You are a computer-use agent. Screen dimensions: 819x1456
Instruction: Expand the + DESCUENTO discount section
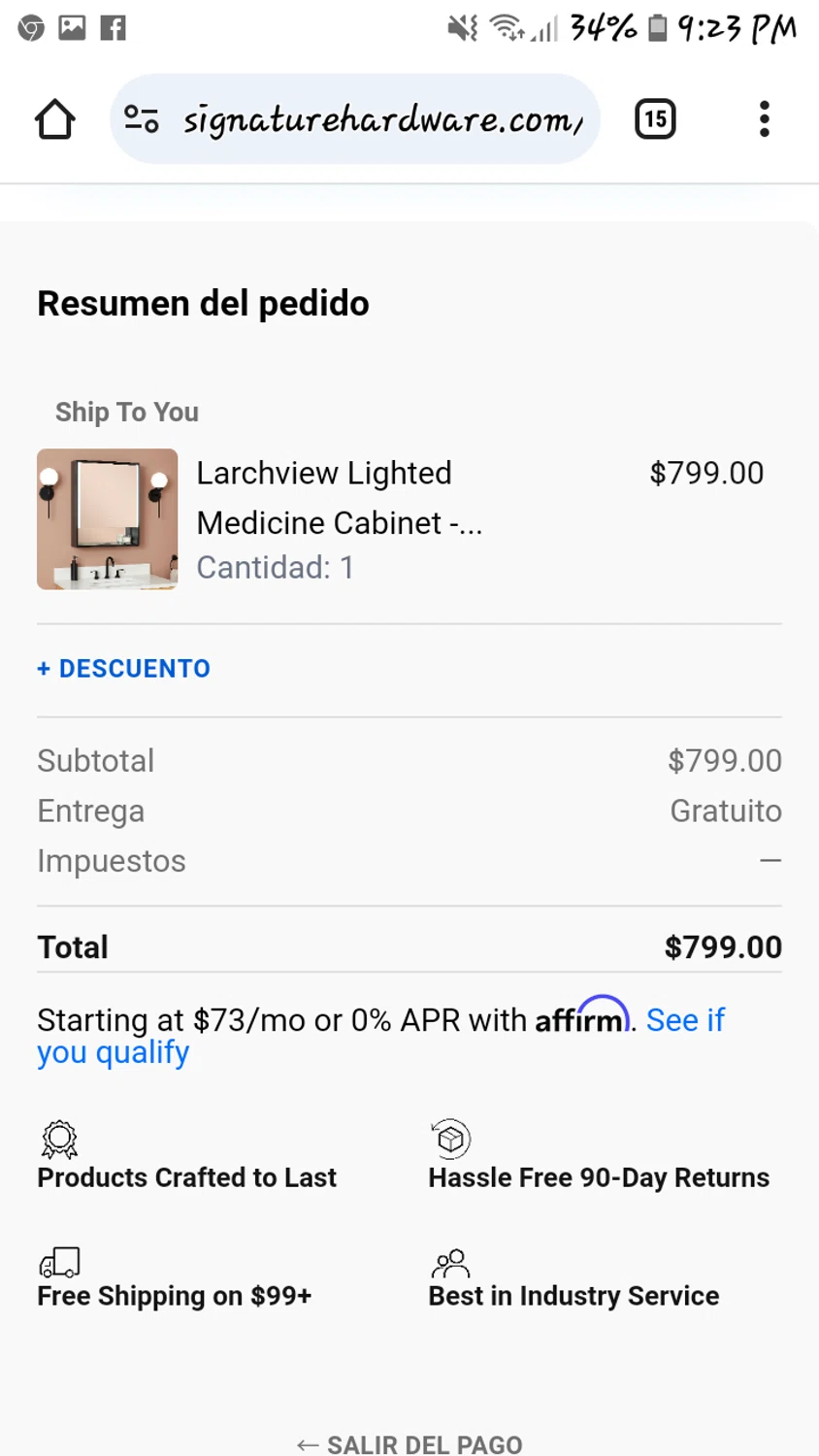tap(124, 669)
